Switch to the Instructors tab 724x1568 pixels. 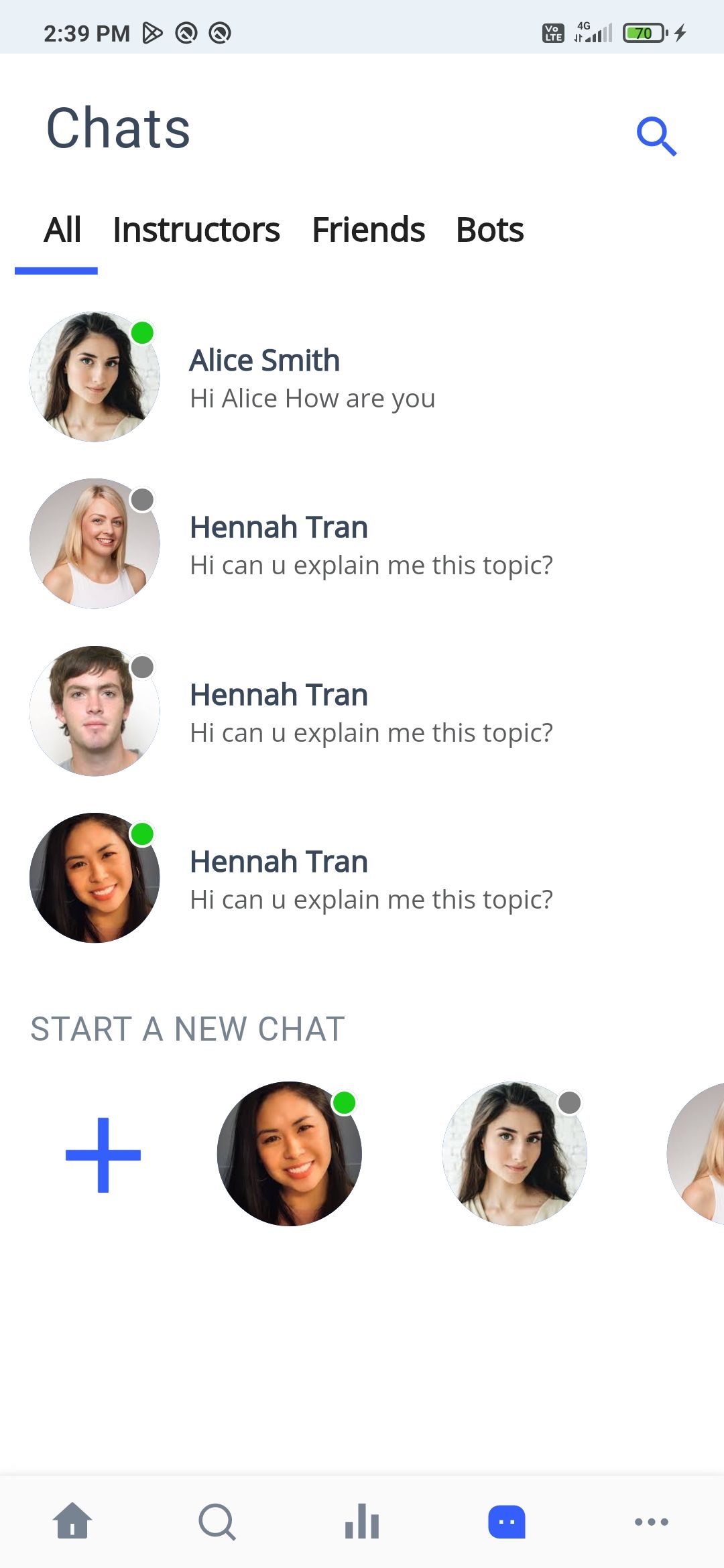pyautogui.click(x=196, y=230)
